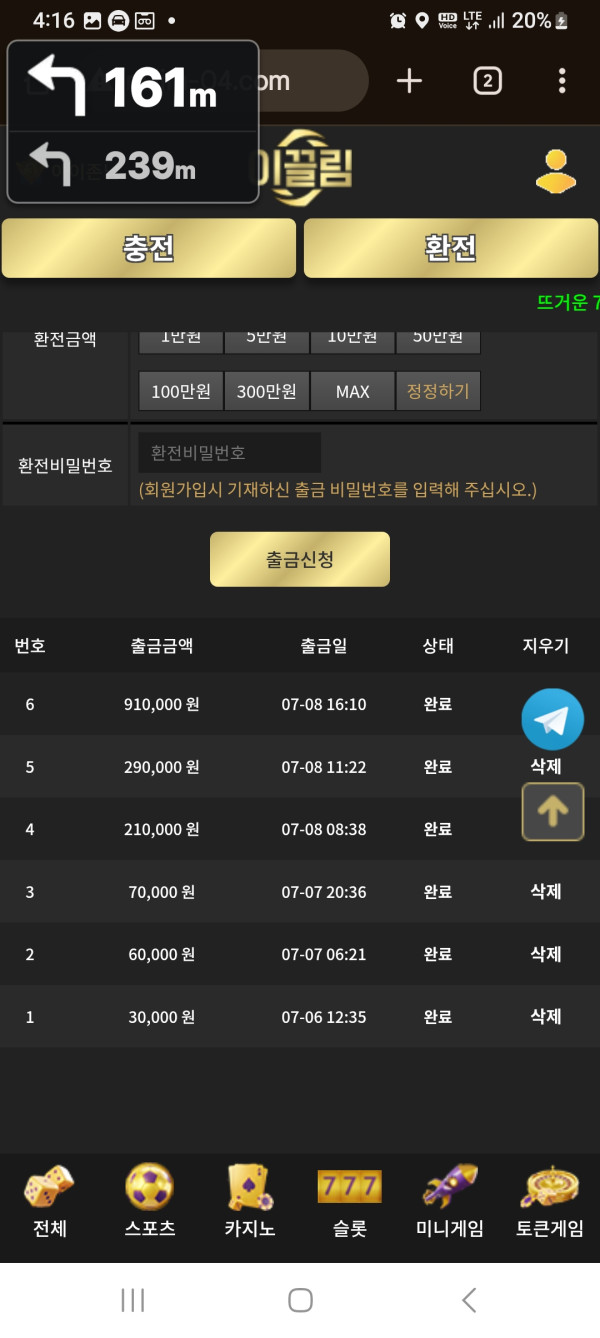Delete the 70,000 원 withdrawal record

pos(546,892)
